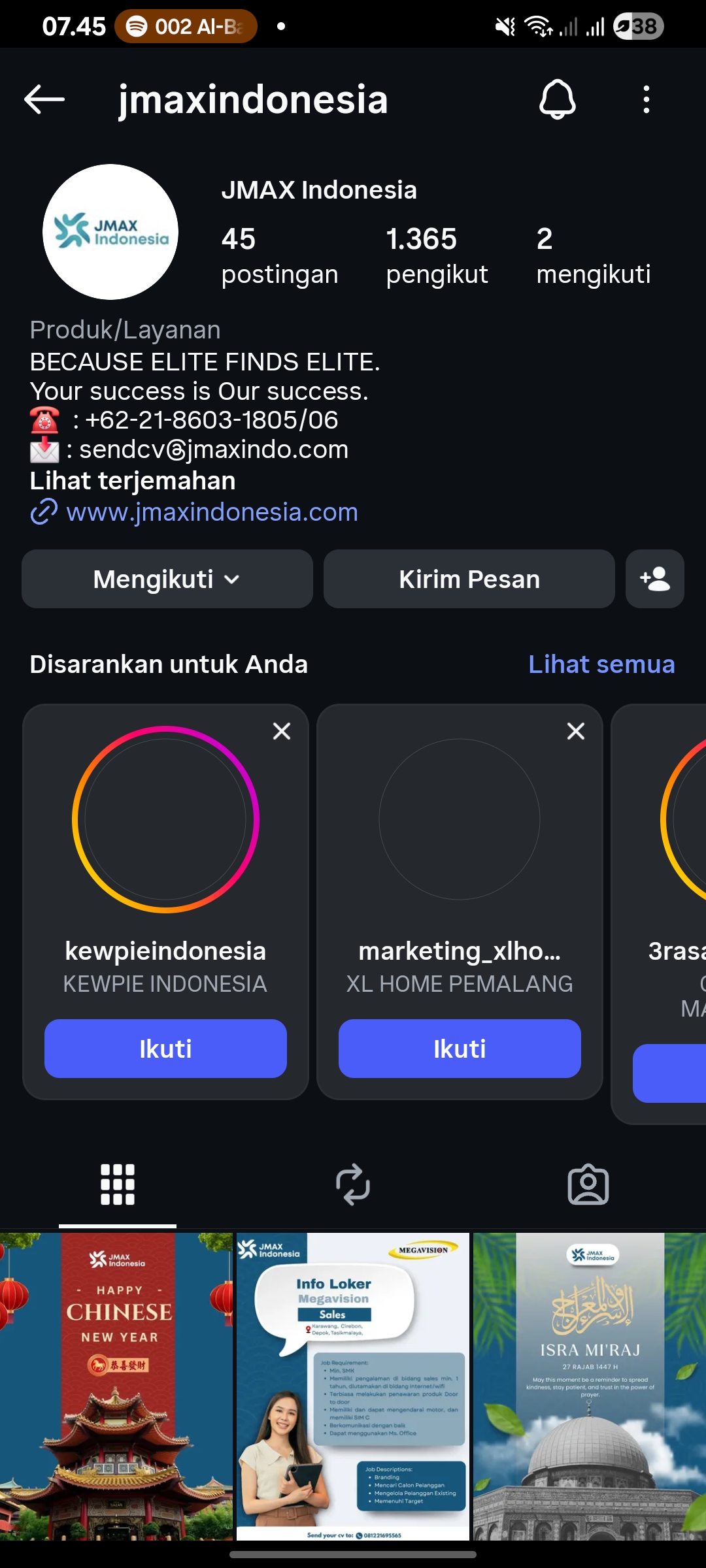The height and width of the screenshot is (1568, 706).
Task: Dismiss the marketing_xlho suggestion card
Action: tap(576, 731)
